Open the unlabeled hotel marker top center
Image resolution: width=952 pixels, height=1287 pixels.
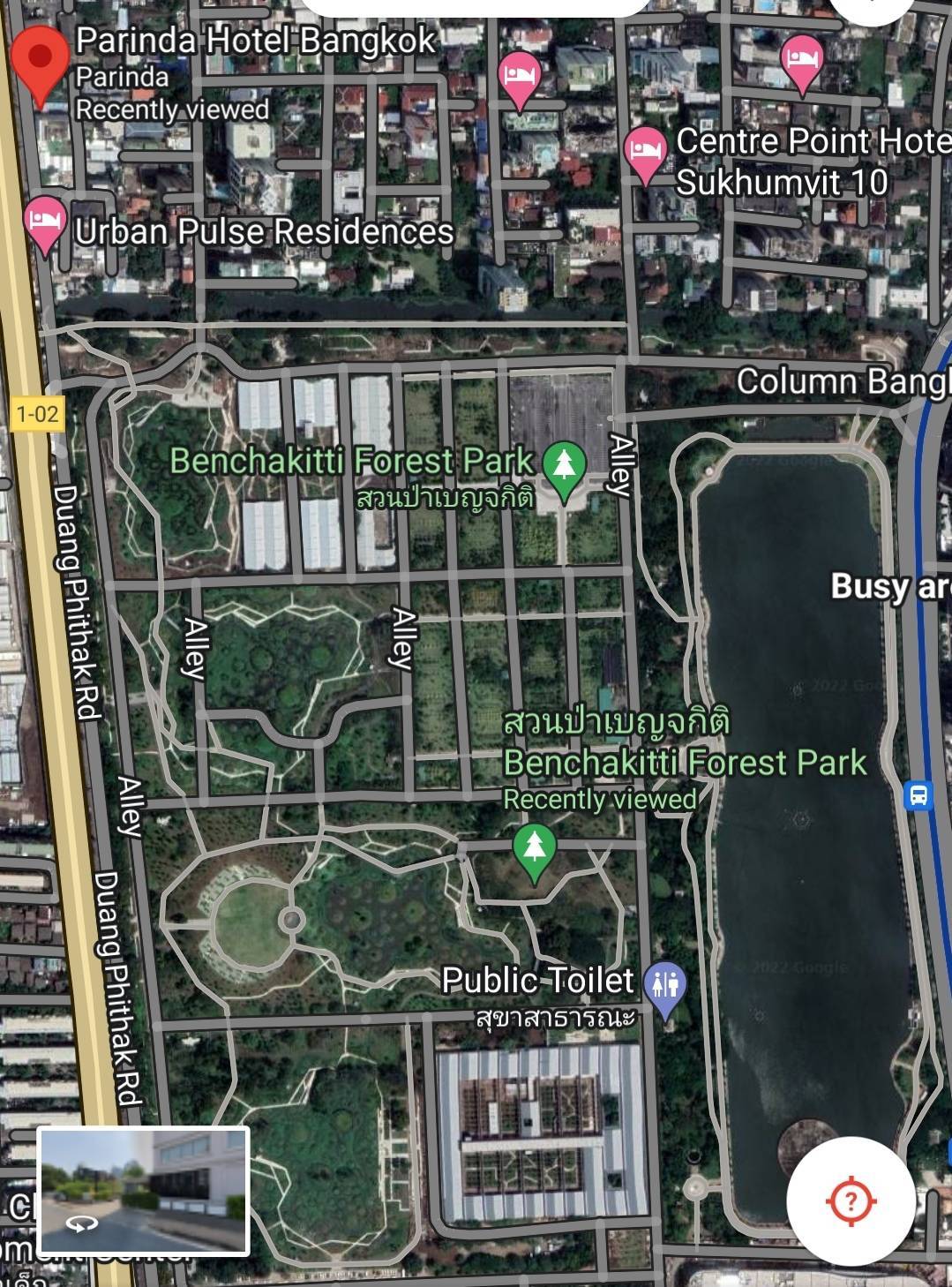(520, 76)
